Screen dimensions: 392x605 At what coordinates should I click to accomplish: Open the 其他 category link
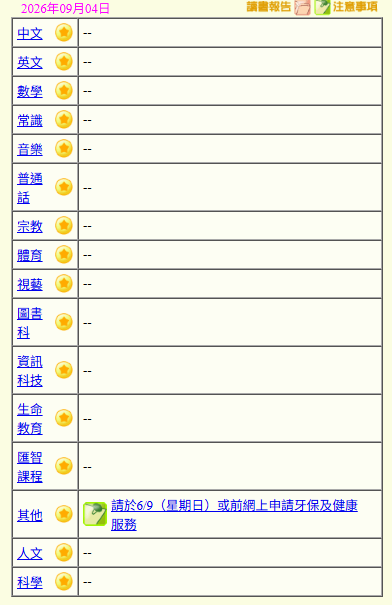[30, 515]
